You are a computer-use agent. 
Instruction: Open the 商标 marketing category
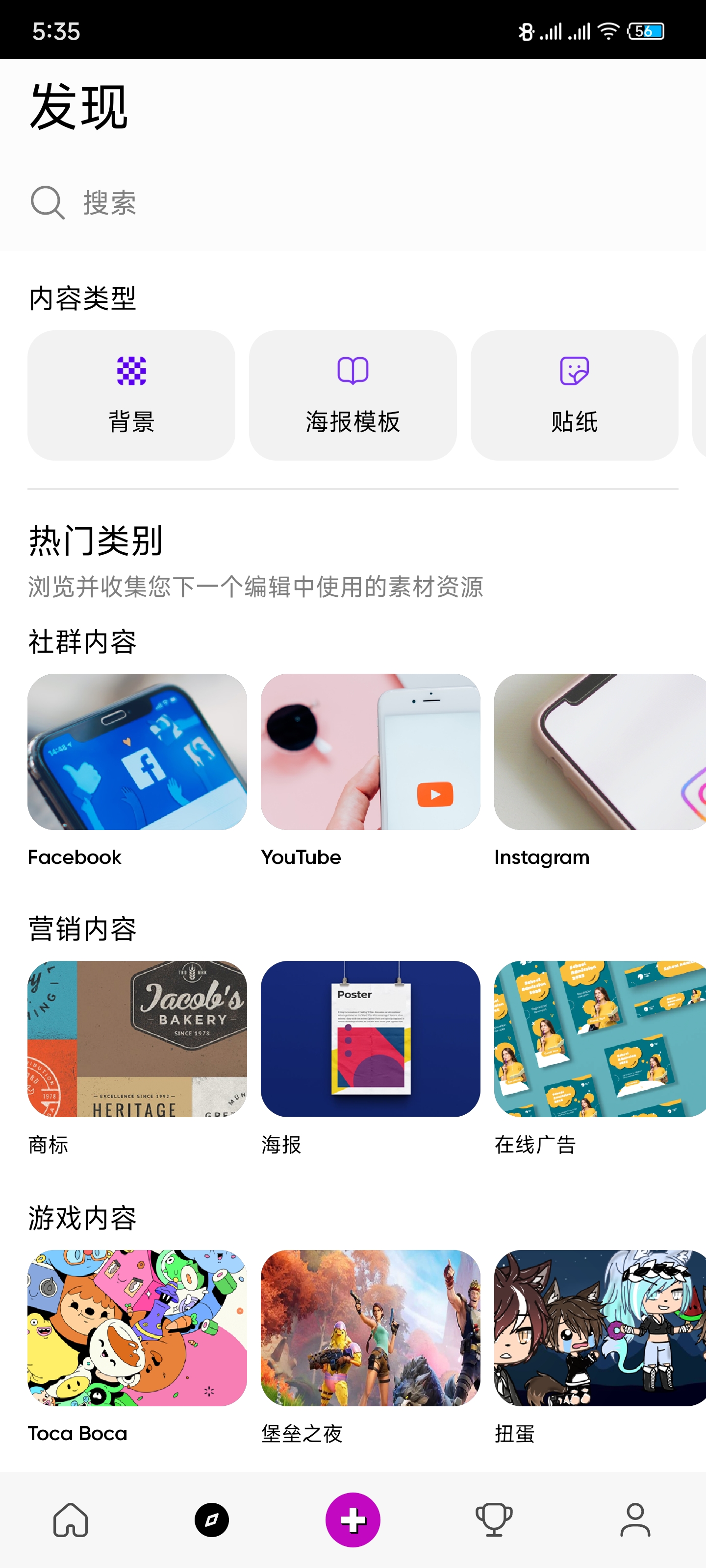(137, 1039)
